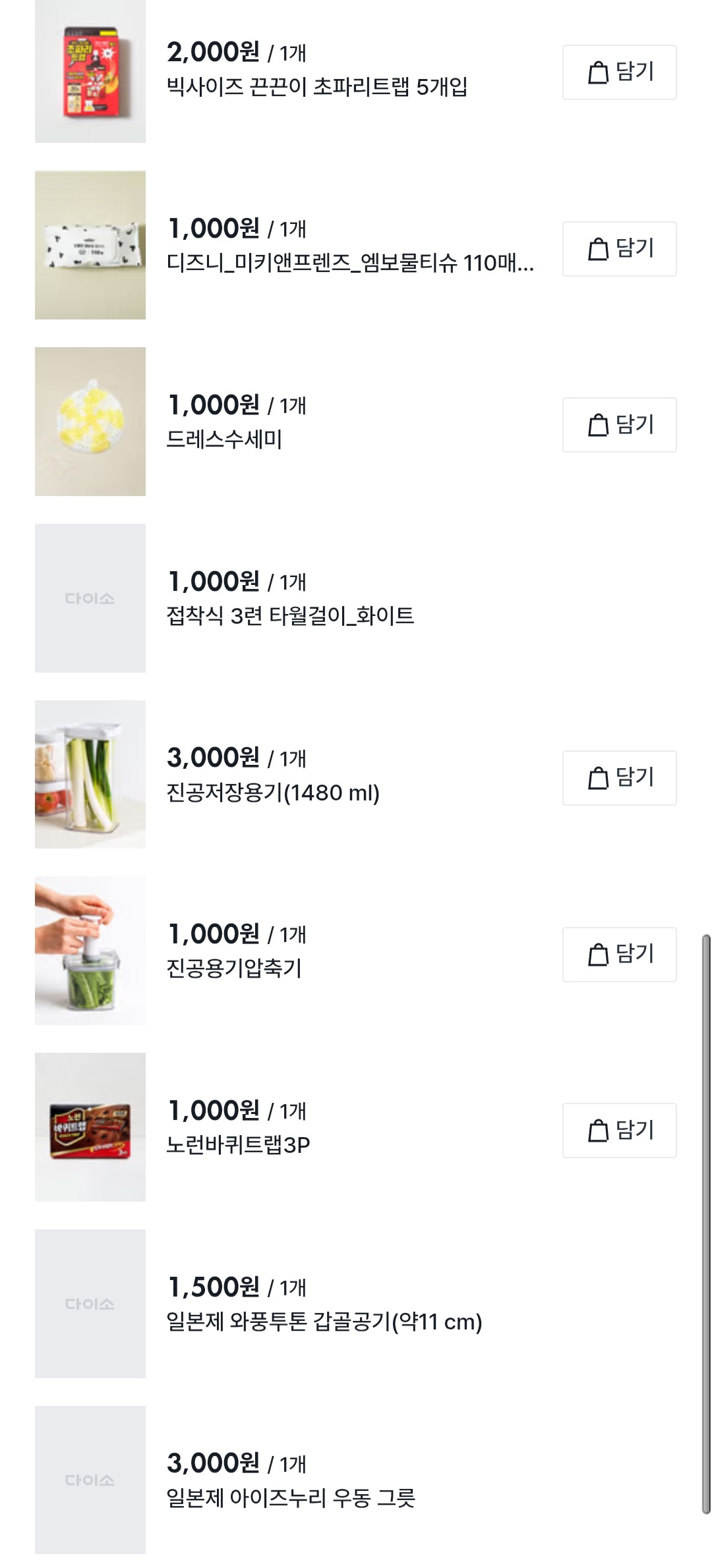Add 디즈니 미키앤프렌즈 엠보물티슈 to cart
712x1568 pixels.
tap(619, 249)
